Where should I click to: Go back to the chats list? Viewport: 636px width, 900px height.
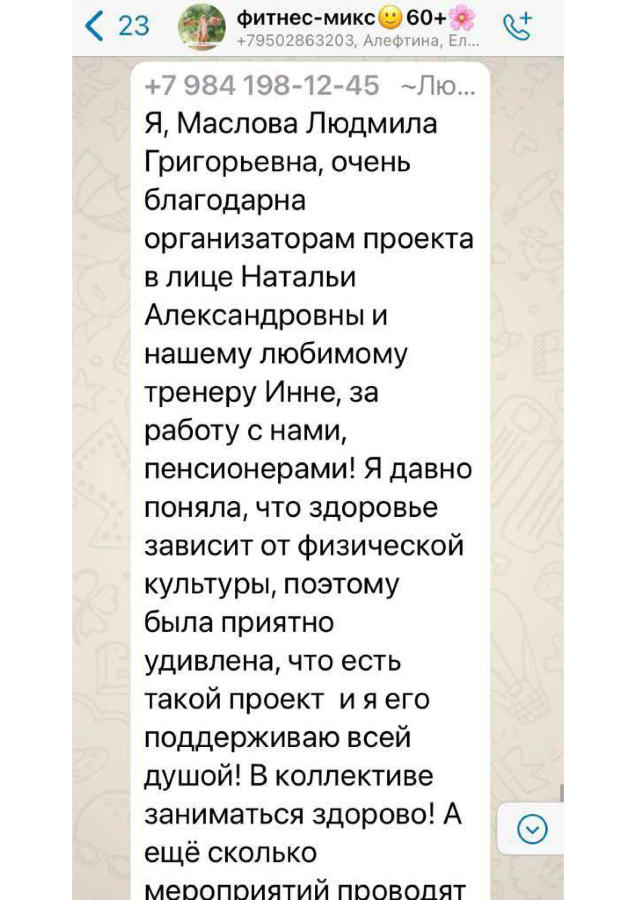pos(117,26)
